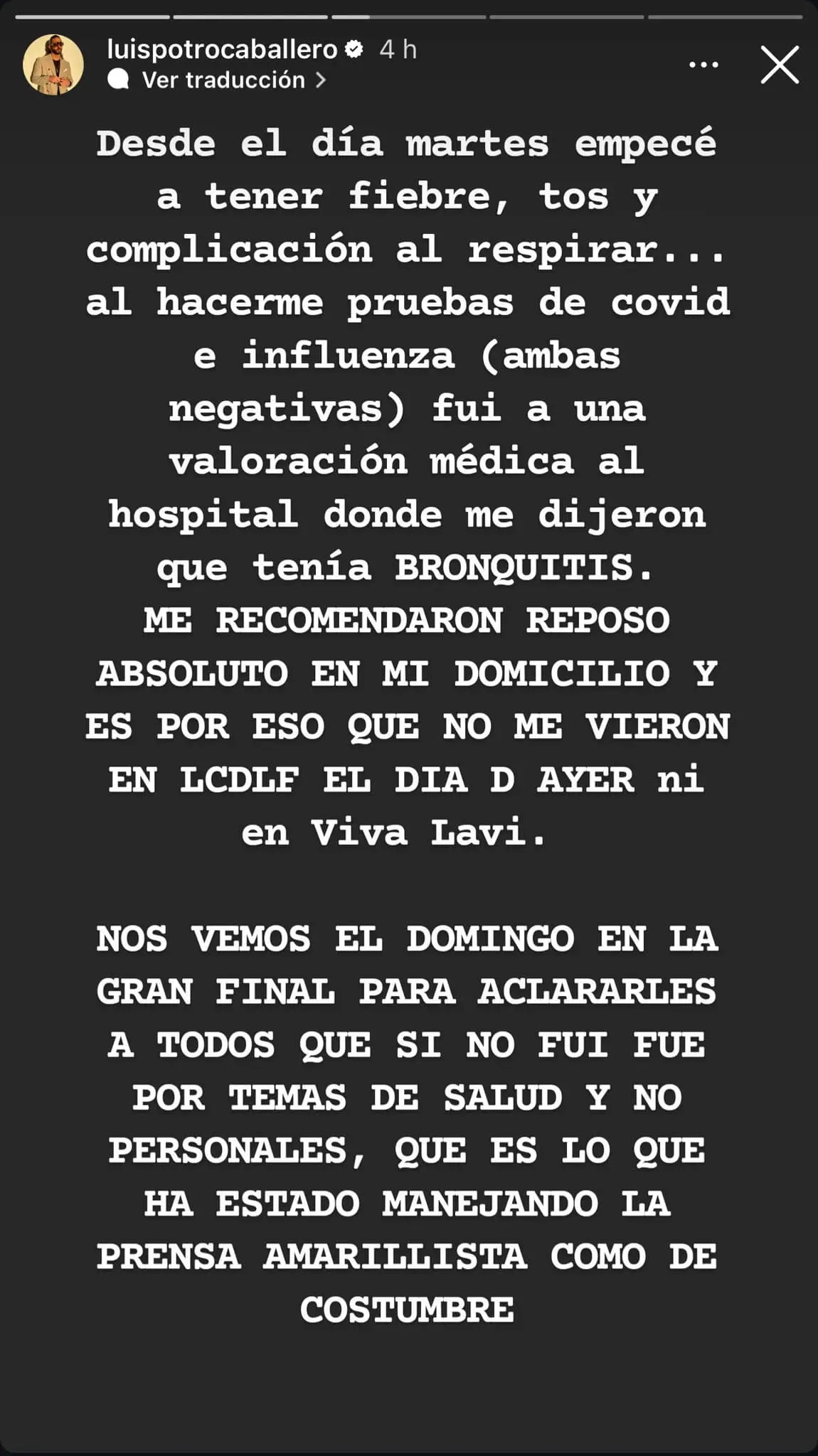
Task: Open the luispotrocaballero username link
Action: [222, 49]
